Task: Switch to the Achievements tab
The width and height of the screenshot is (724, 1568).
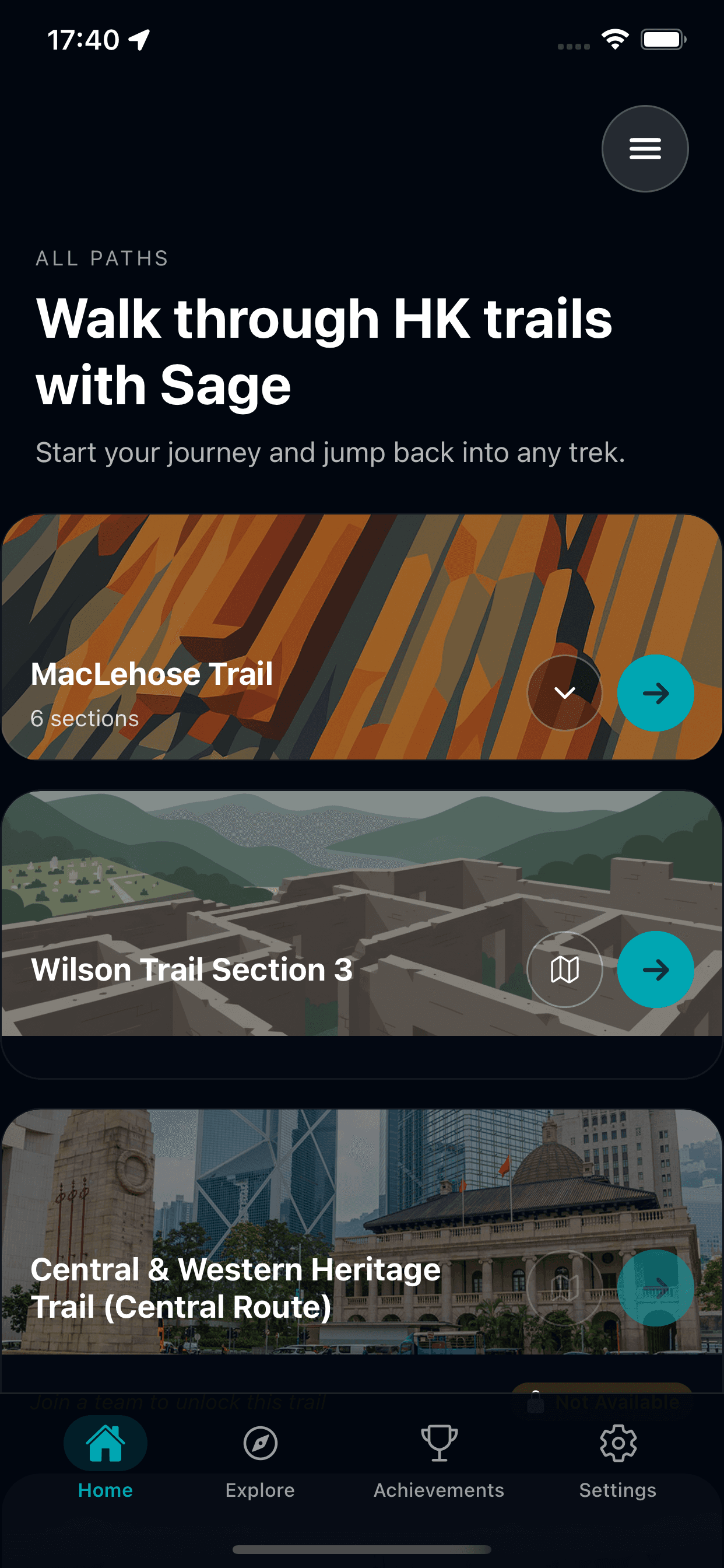Action: point(439,1490)
